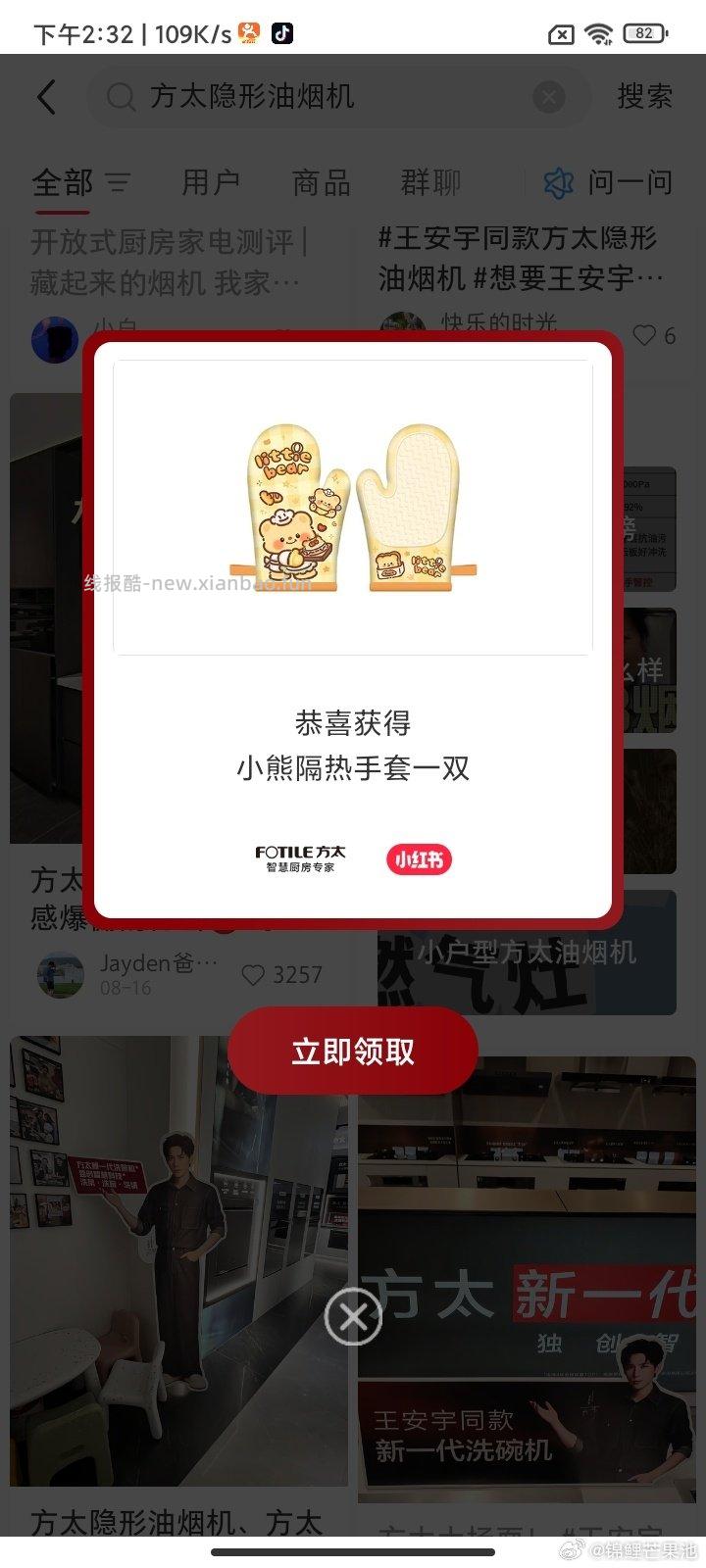Image resolution: width=706 pixels, height=1568 pixels.
Task: Tap the TikTok icon in the status bar
Action: 281,32
